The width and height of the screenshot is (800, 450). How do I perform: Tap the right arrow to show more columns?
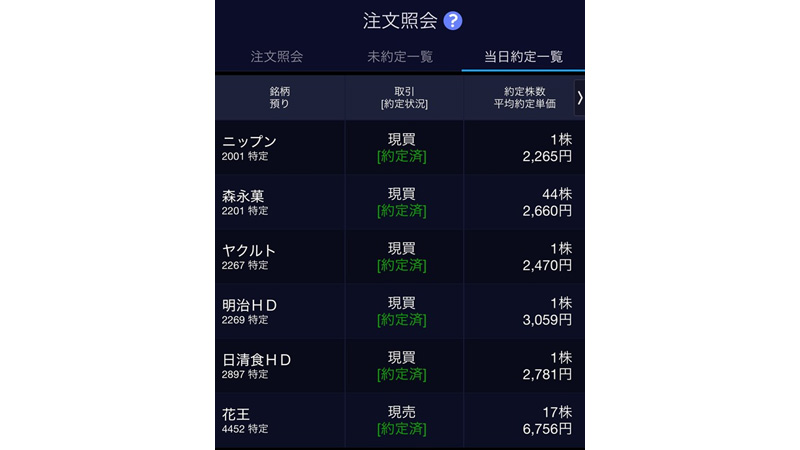click(x=579, y=98)
